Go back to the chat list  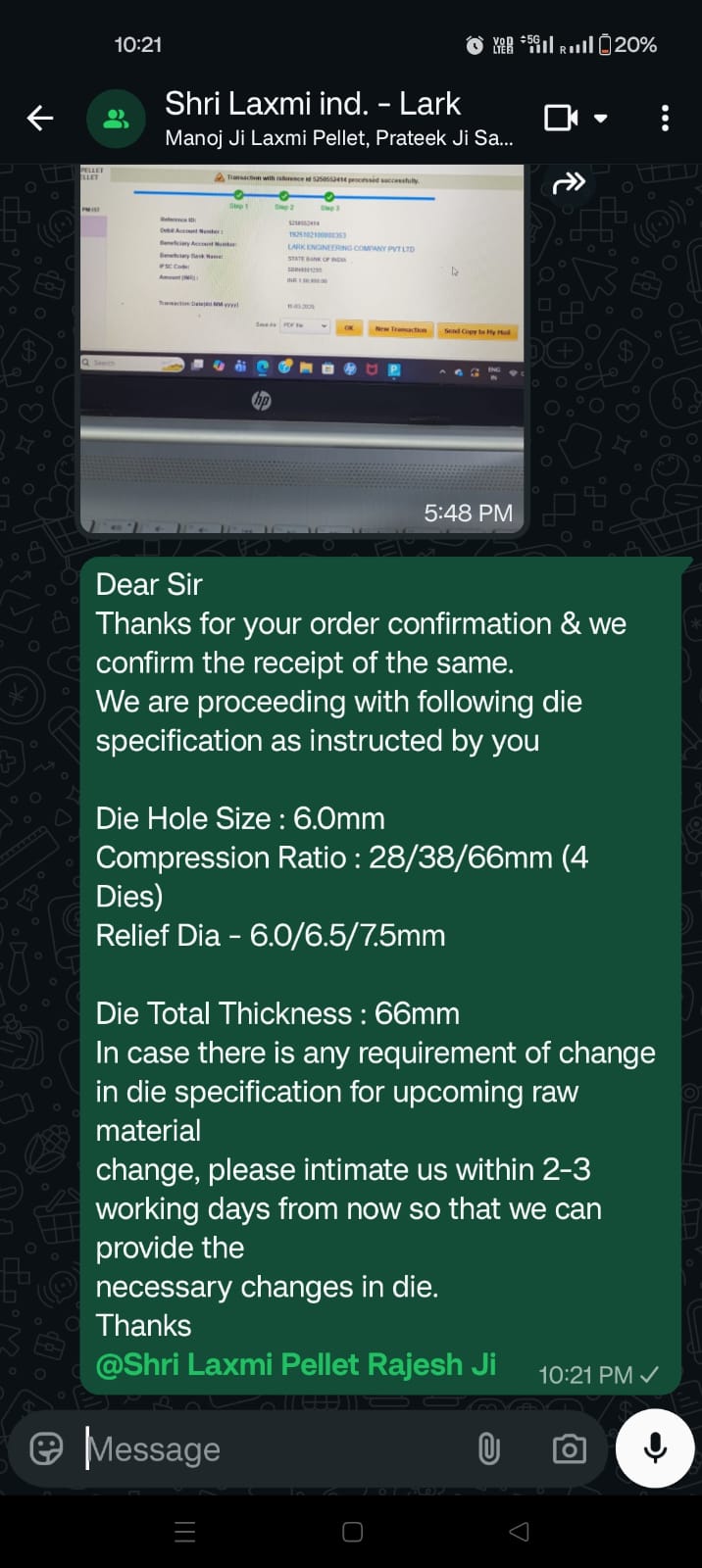[40, 119]
